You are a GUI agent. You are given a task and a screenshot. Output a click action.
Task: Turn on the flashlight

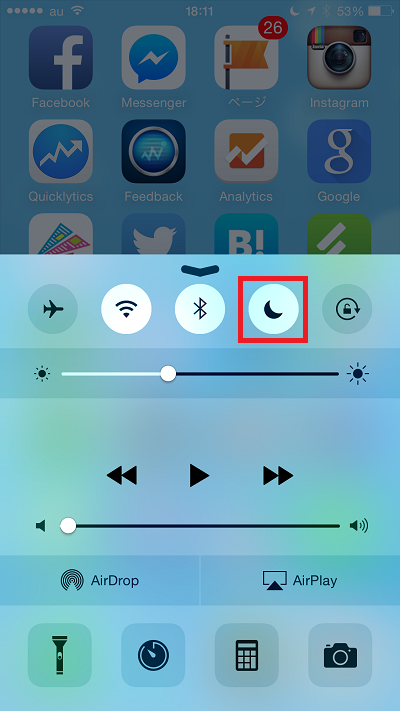tap(59, 655)
